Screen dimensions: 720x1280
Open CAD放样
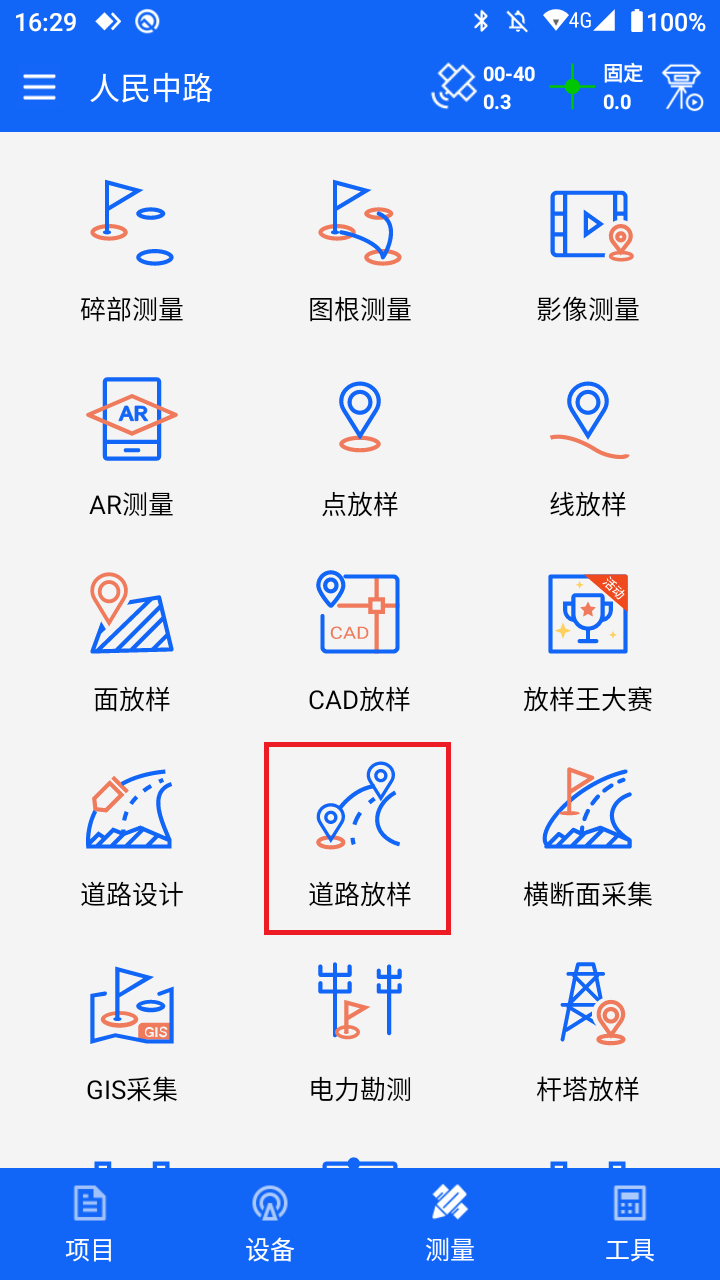coord(360,640)
